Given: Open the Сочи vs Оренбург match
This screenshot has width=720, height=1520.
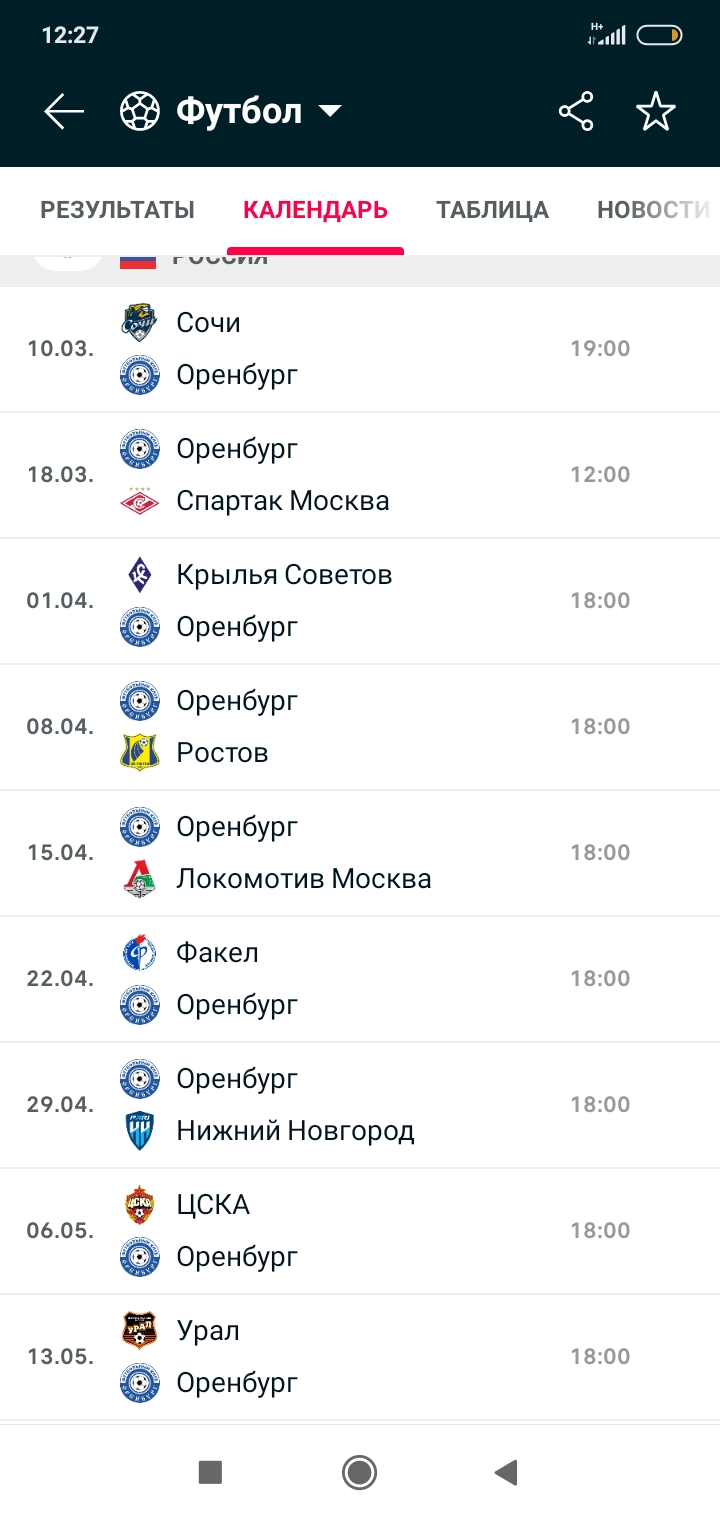Looking at the screenshot, I should [360, 349].
